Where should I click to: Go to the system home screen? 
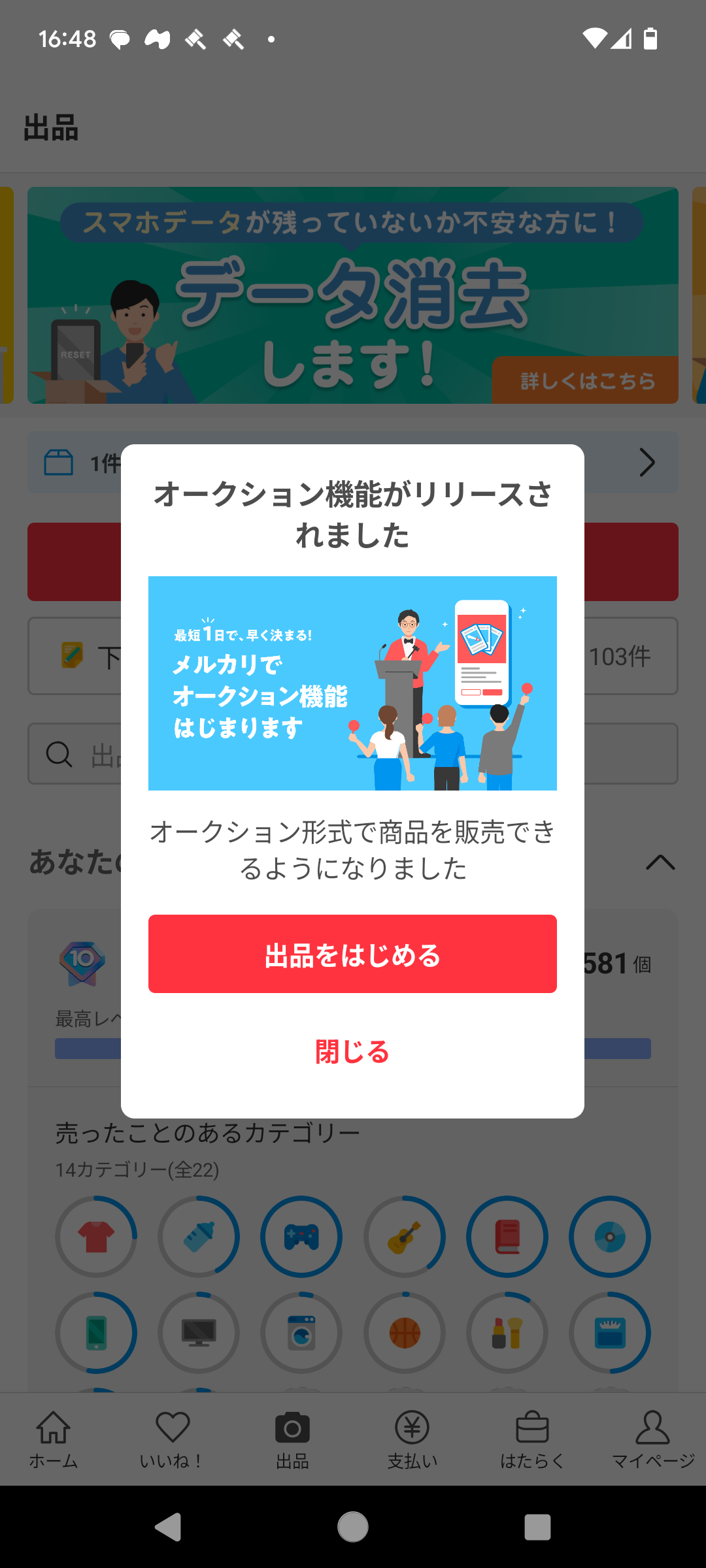point(353,1527)
